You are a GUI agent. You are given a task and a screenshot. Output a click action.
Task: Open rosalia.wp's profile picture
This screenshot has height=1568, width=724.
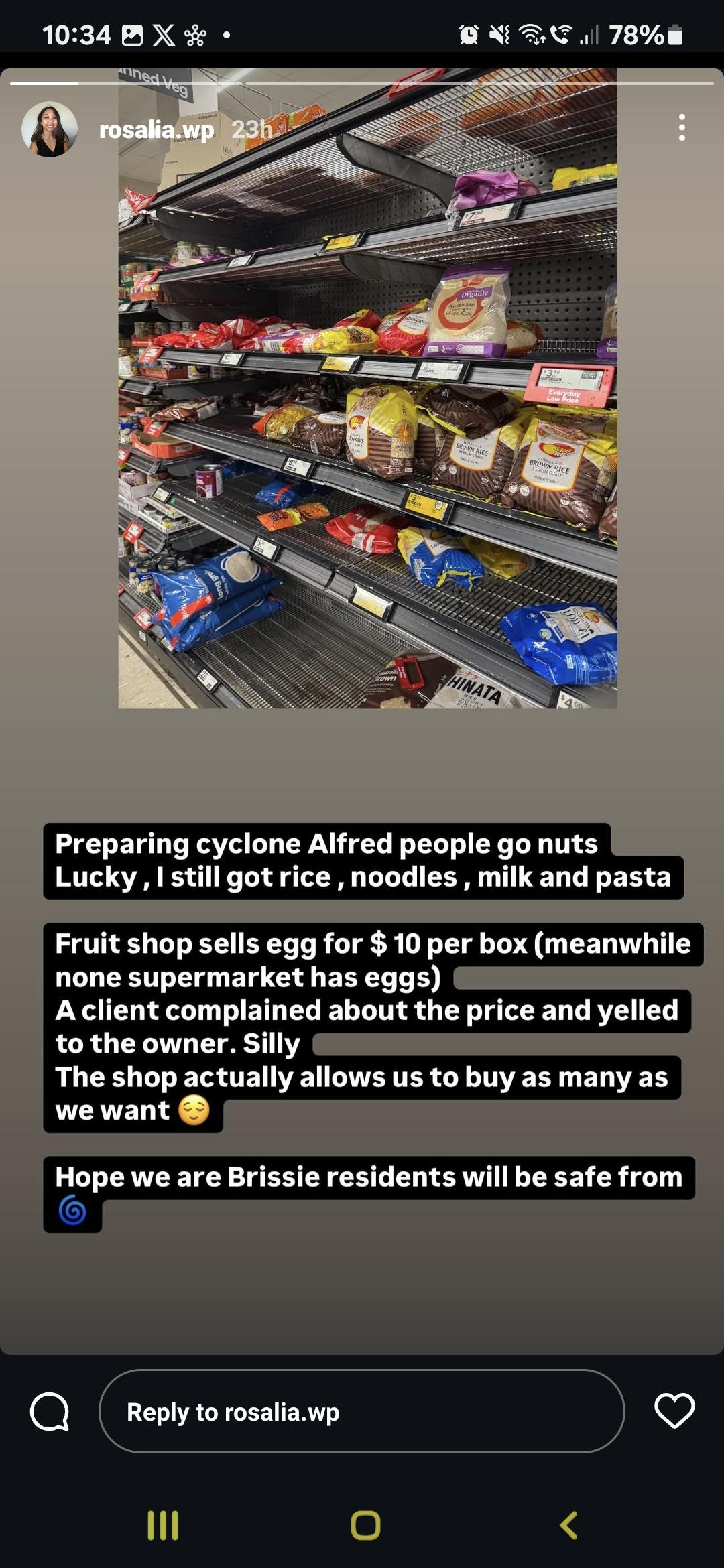50,129
